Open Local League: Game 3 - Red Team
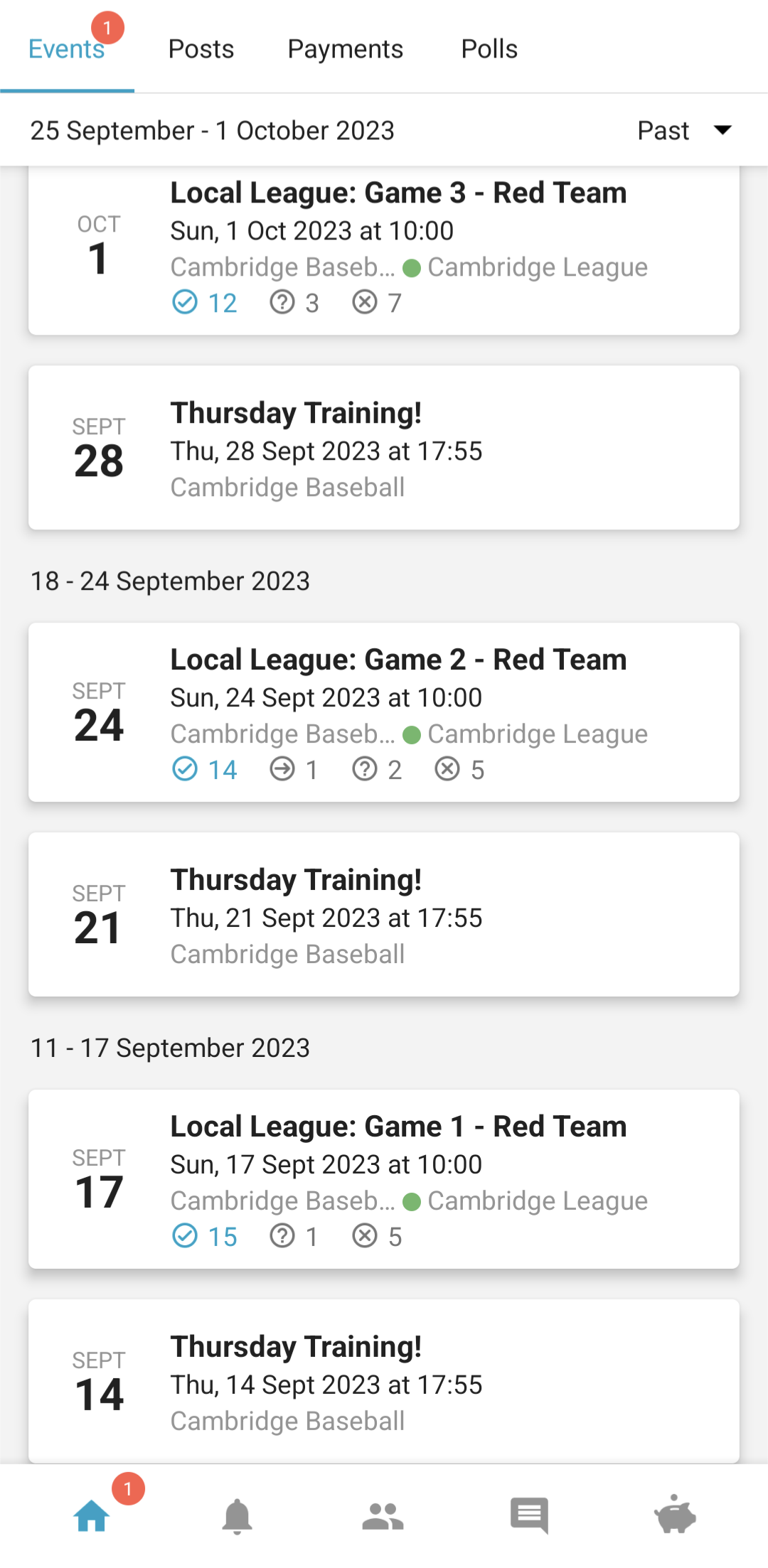The image size is (768, 1568). tap(398, 192)
